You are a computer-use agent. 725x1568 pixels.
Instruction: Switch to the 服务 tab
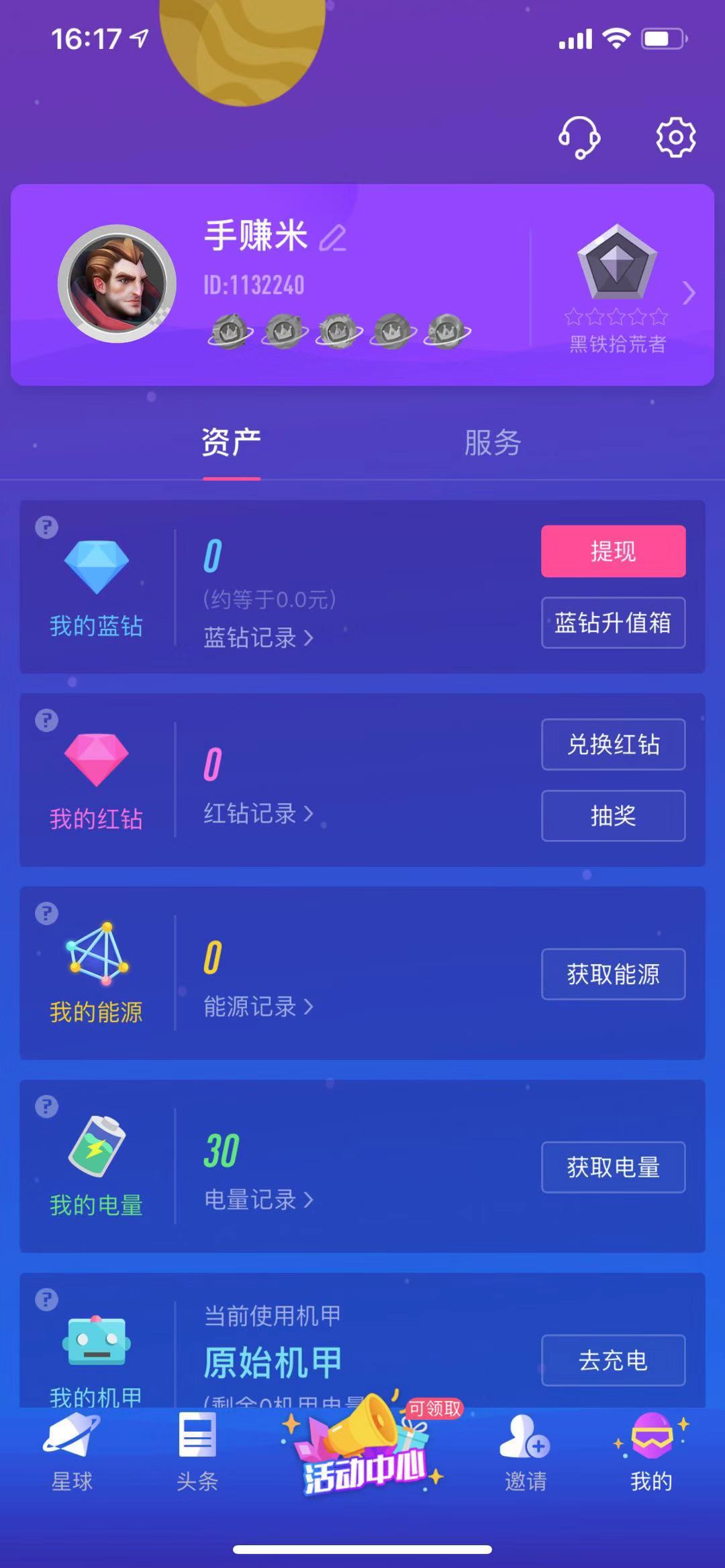click(491, 443)
